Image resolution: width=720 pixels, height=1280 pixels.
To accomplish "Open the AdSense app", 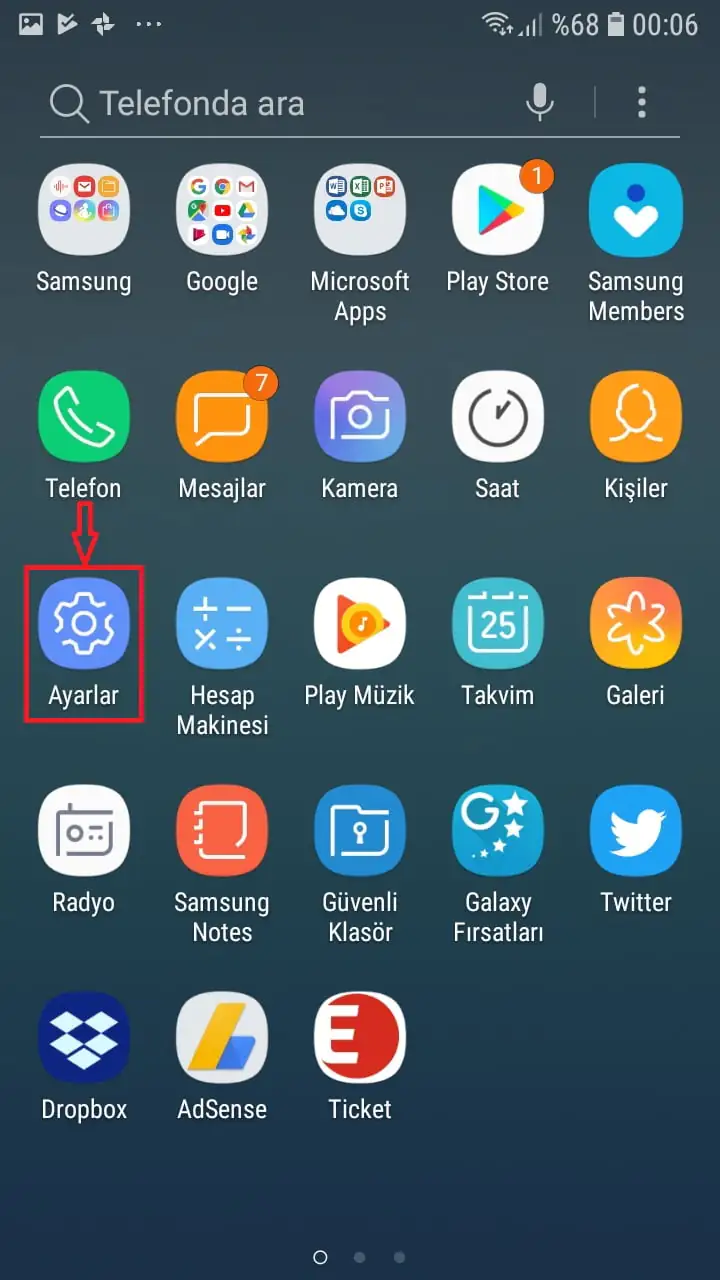I will [222, 1036].
